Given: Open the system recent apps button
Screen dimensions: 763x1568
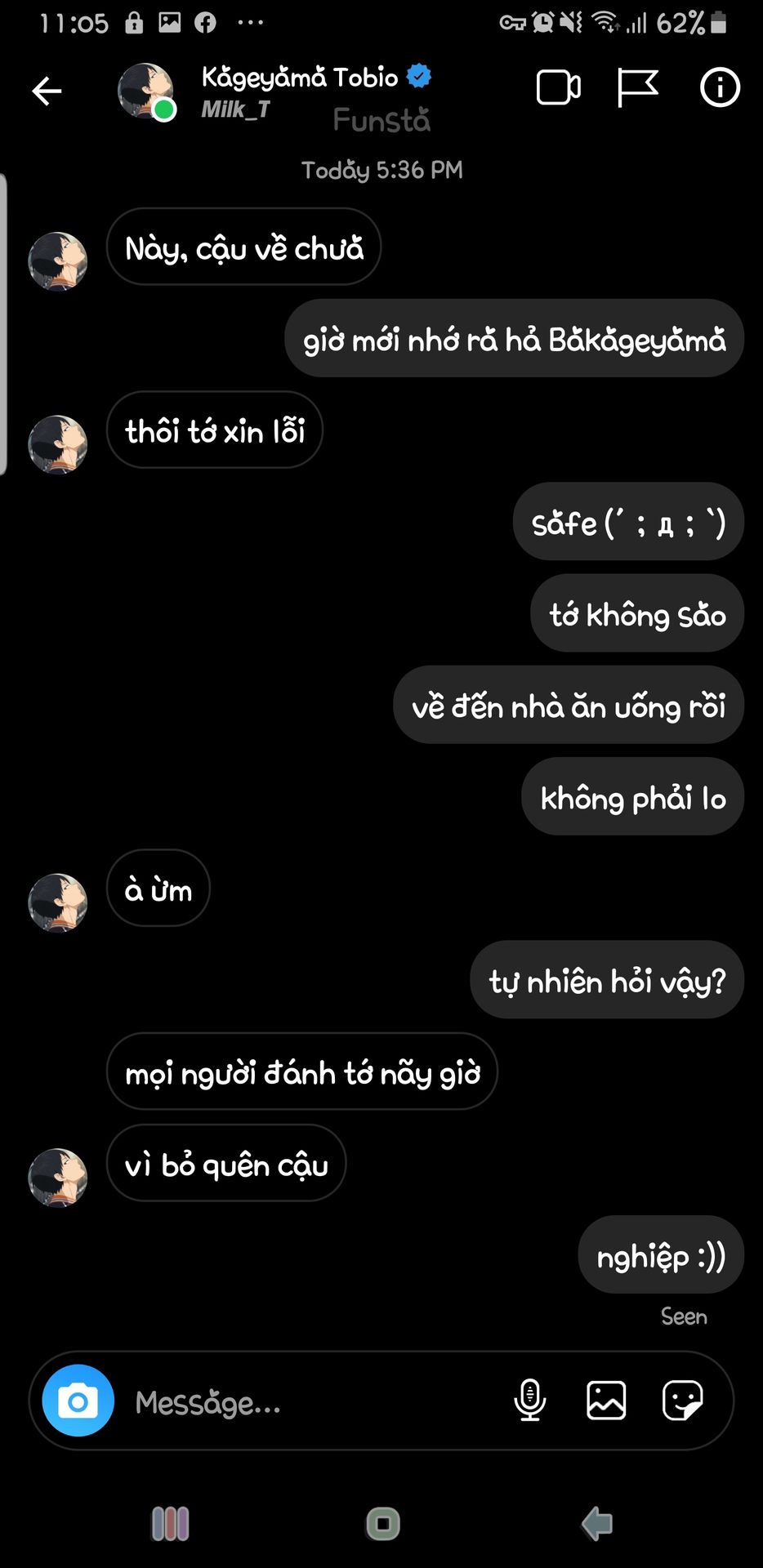Looking at the screenshot, I should 170,1524.
